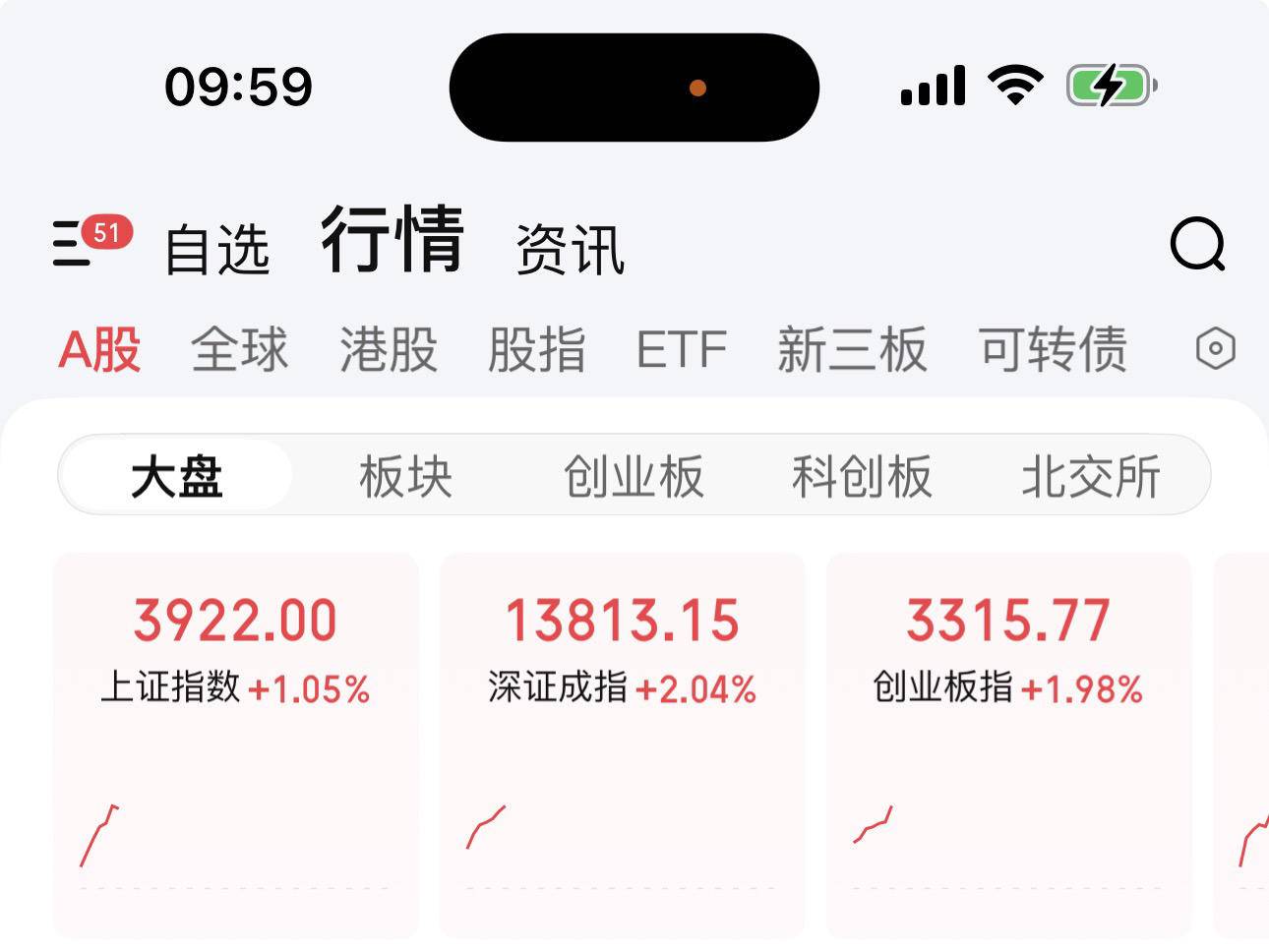Open the 深证成指 index card
The height and width of the screenshot is (952, 1269).
[x=622, y=744]
